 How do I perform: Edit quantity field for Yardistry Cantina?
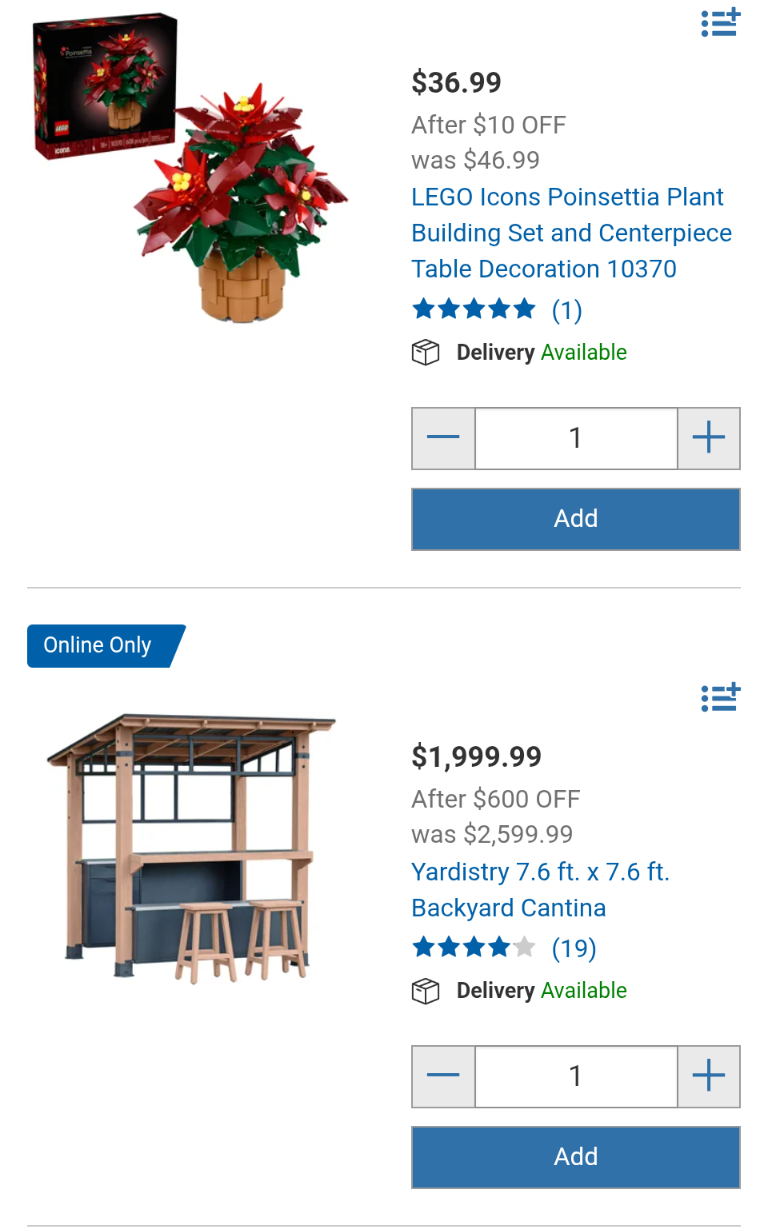pos(575,1076)
